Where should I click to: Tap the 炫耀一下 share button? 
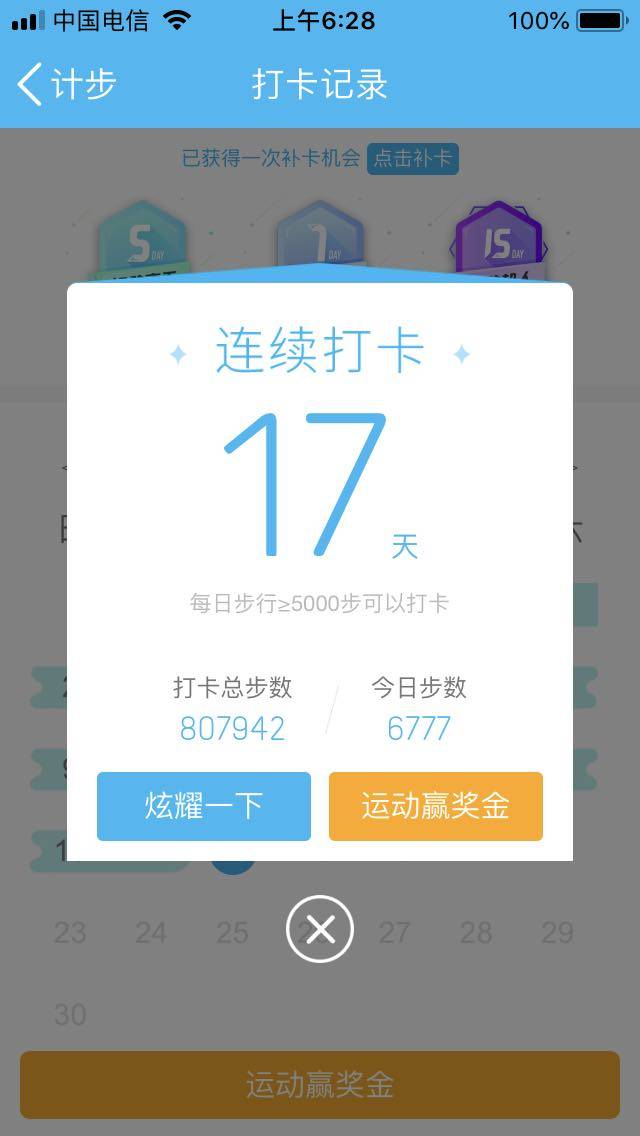click(204, 806)
